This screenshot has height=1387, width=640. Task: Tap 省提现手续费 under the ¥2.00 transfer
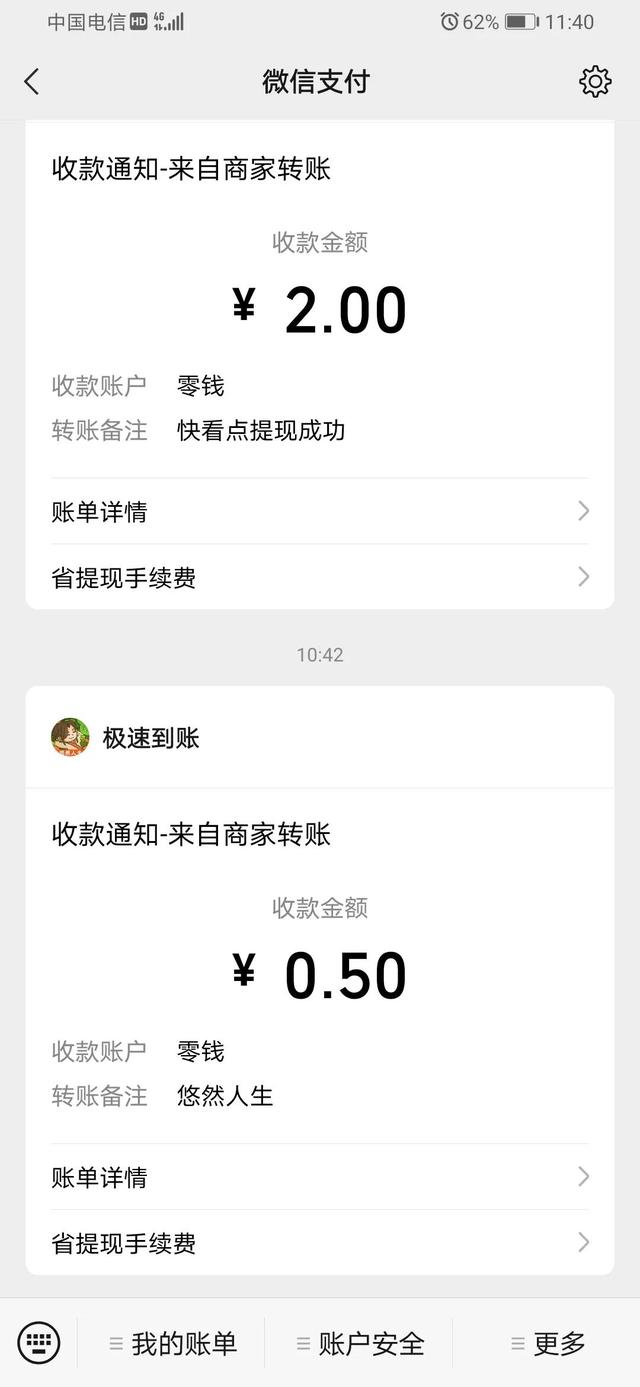(x=320, y=578)
